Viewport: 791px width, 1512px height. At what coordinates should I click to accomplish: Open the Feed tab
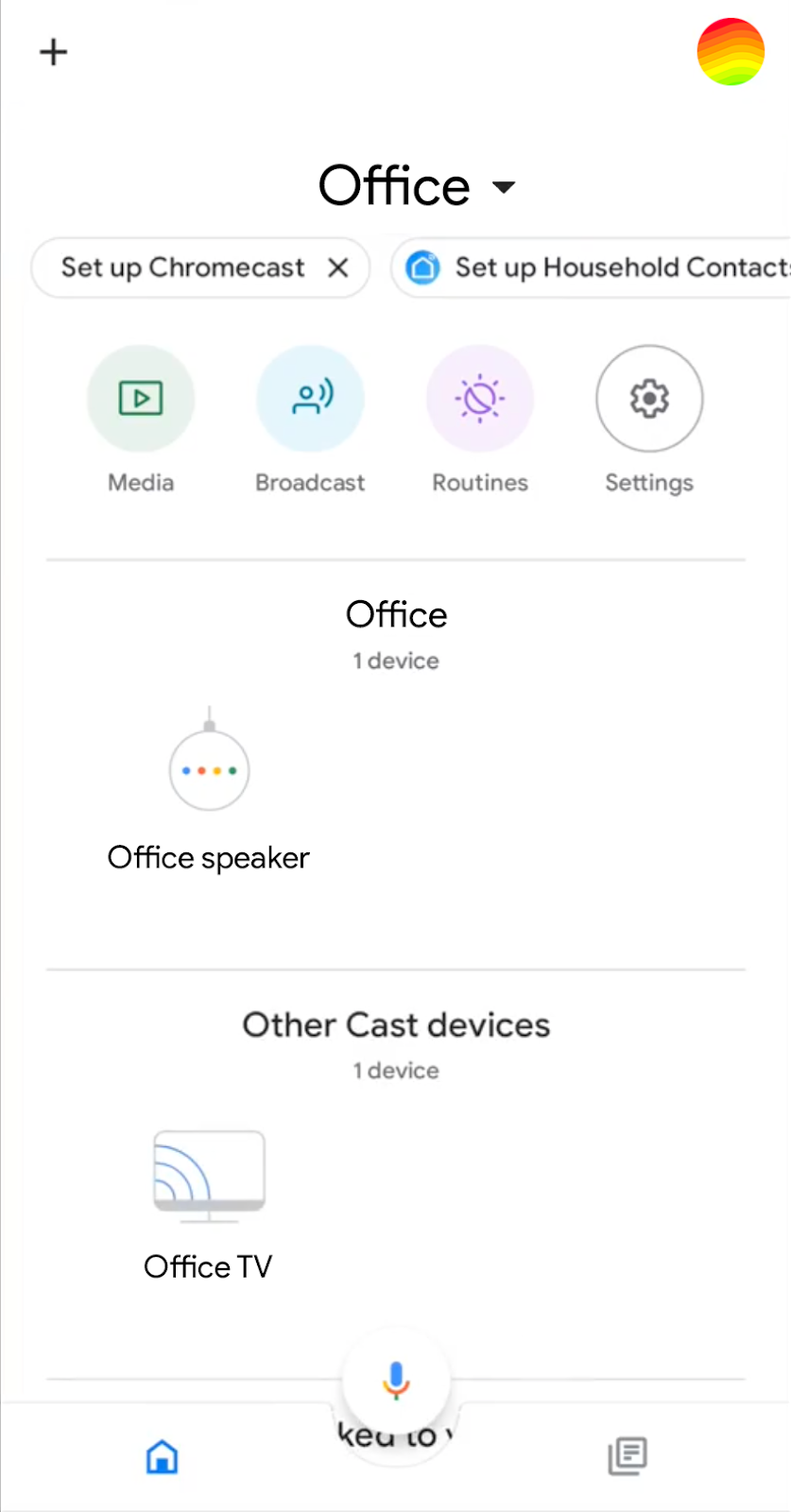point(628,1457)
